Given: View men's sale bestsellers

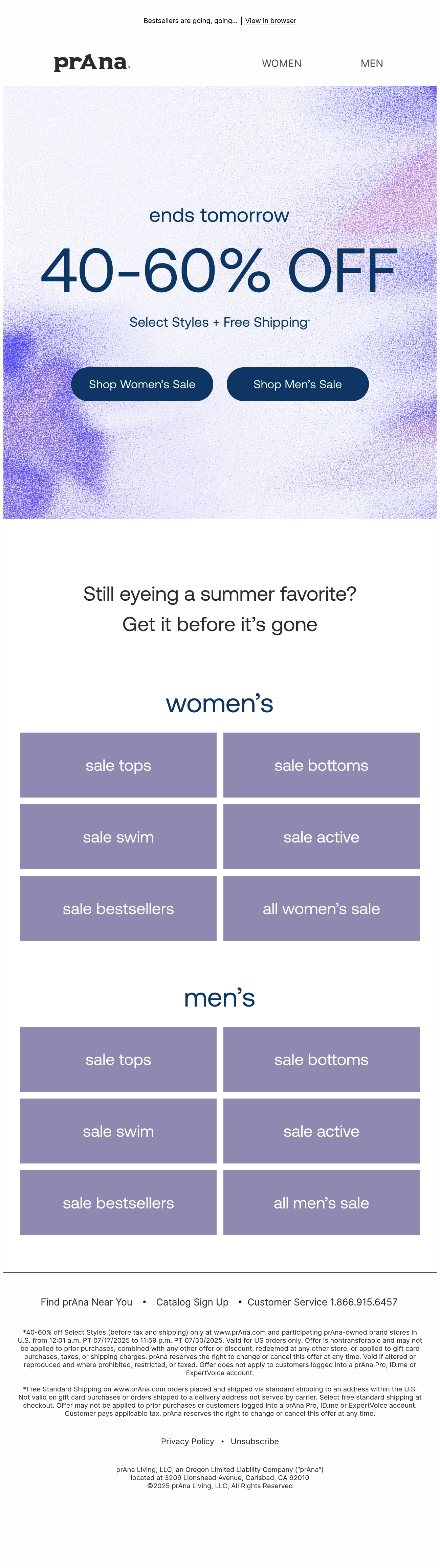Looking at the screenshot, I should tap(118, 1203).
